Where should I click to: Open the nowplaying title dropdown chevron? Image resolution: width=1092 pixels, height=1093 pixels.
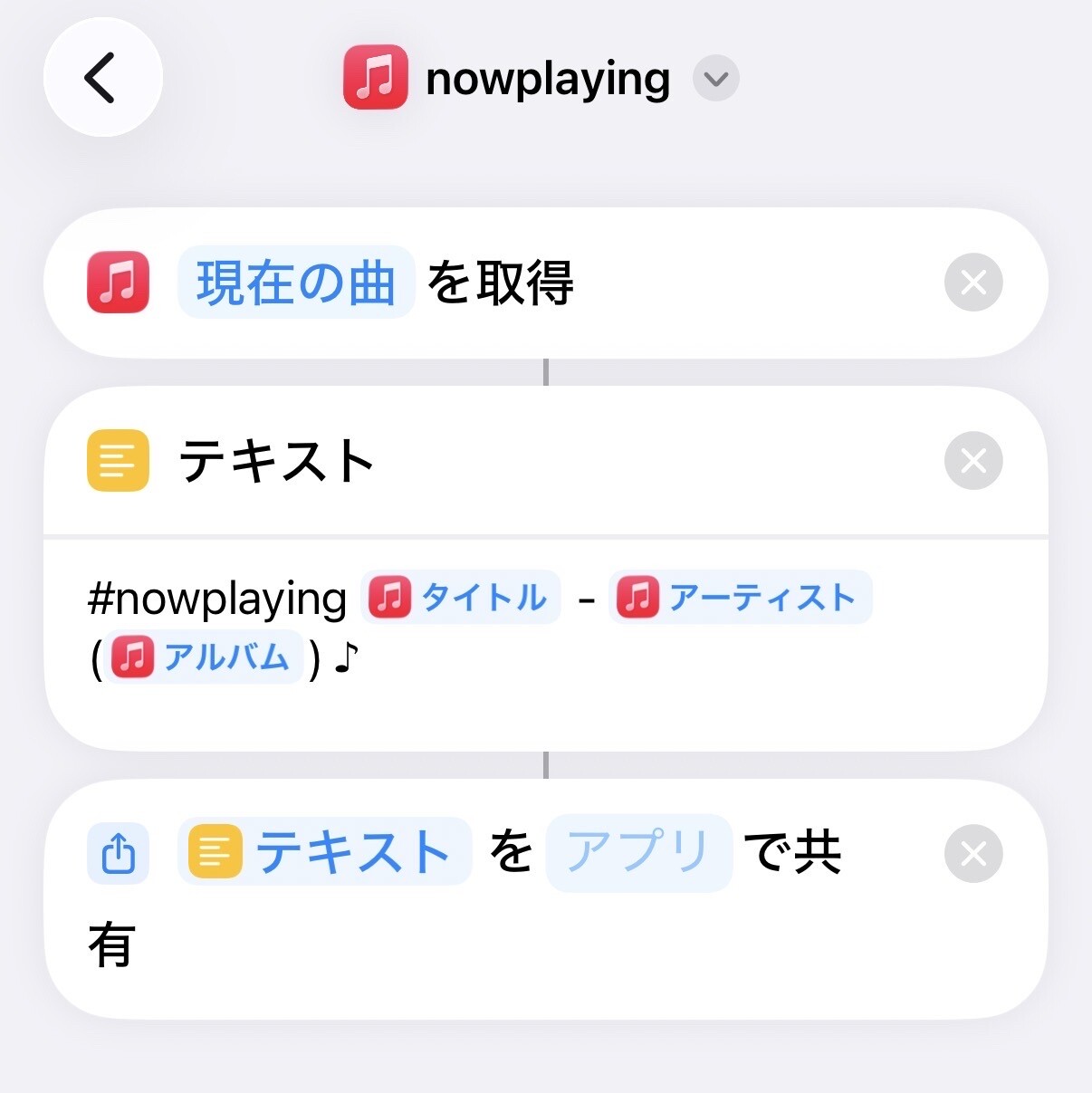(x=715, y=79)
